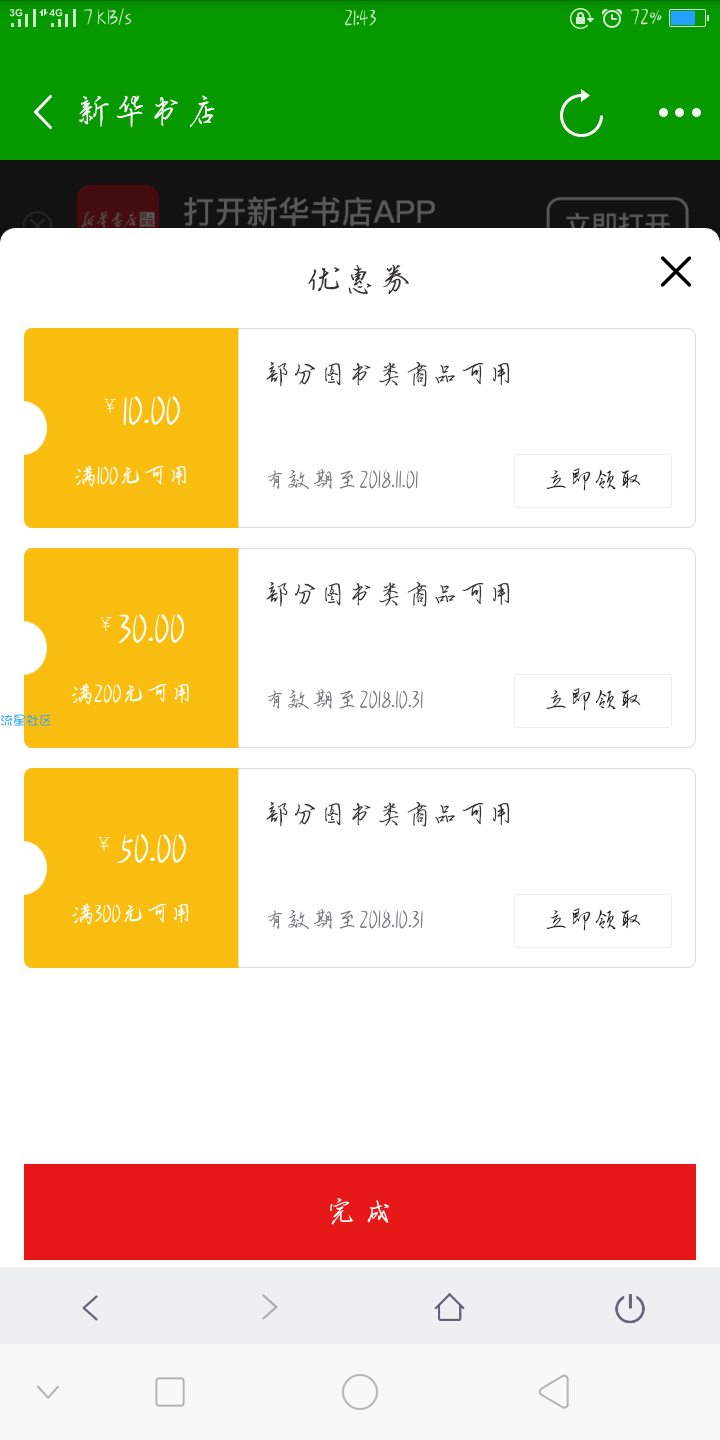
Task: Go to previous page in browser toolbar
Action: pos(90,1307)
